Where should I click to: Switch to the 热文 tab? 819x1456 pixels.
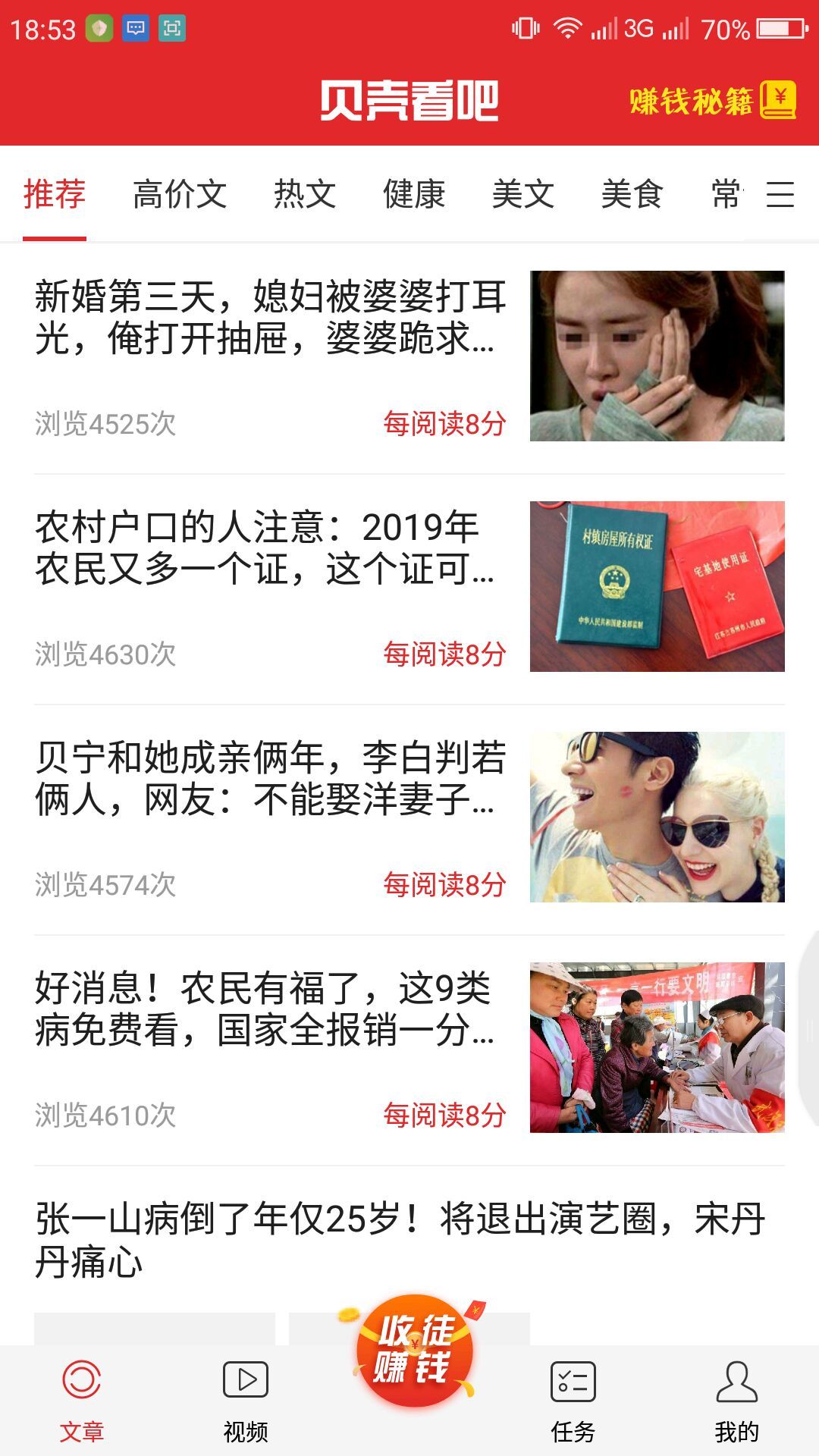pyautogui.click(x=305, y=194)
